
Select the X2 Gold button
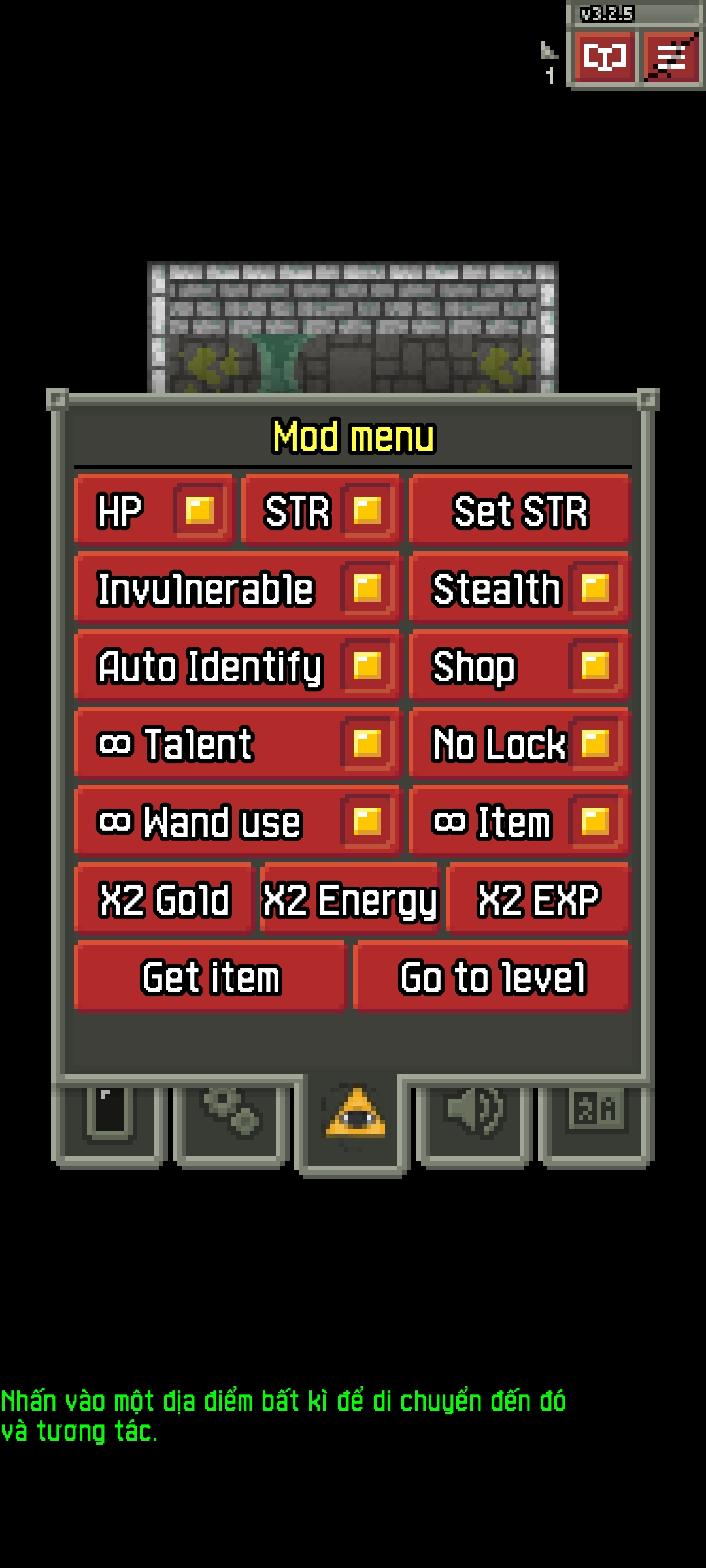coord(164,899)
